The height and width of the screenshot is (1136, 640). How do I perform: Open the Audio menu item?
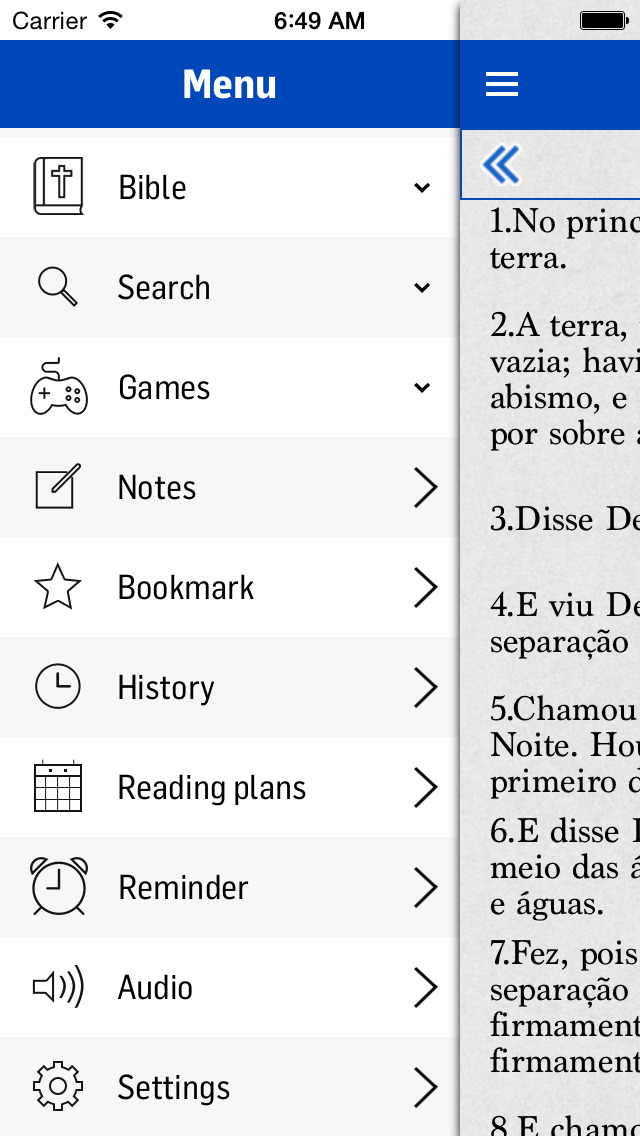(230, 987)
